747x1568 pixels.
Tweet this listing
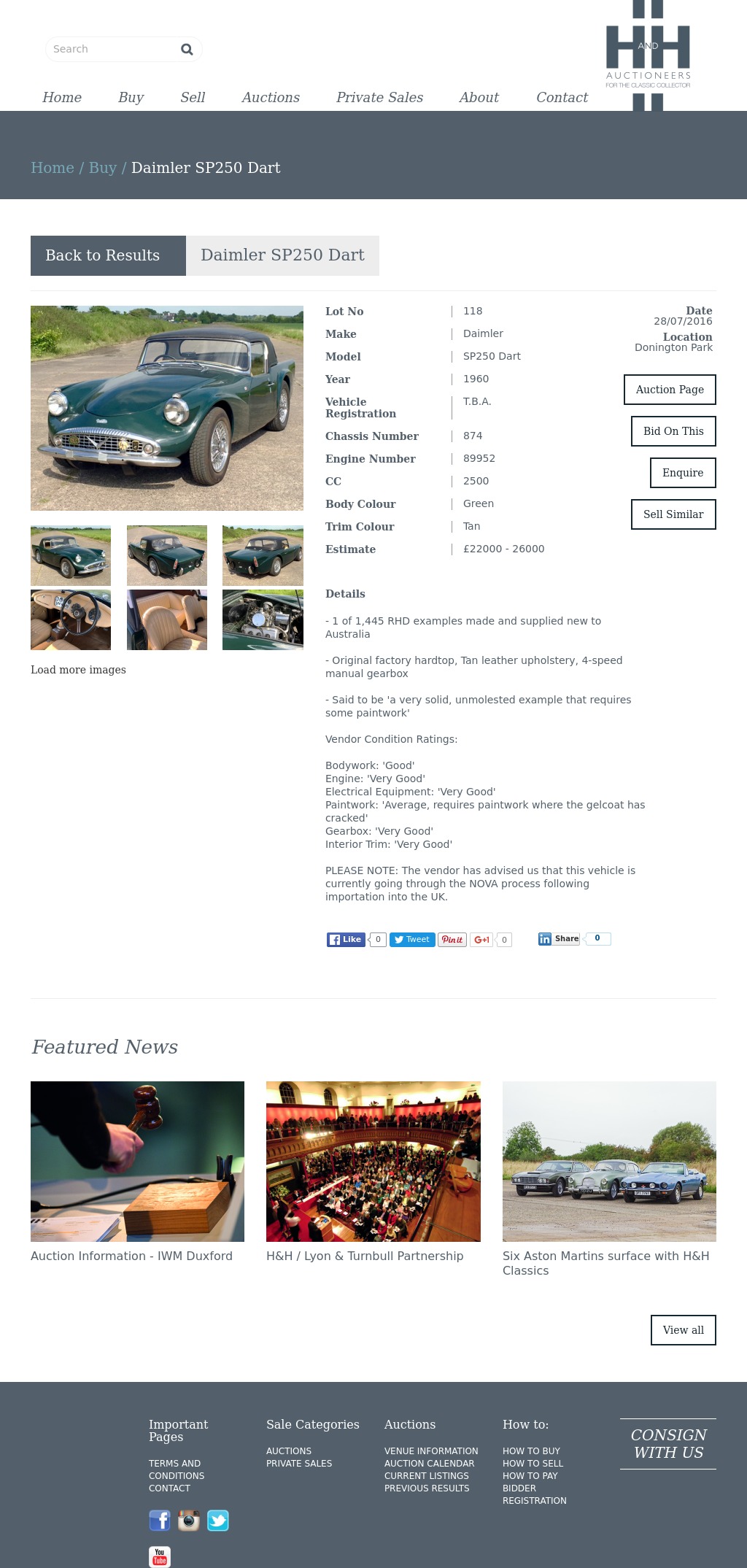click(x=412, y=940)
